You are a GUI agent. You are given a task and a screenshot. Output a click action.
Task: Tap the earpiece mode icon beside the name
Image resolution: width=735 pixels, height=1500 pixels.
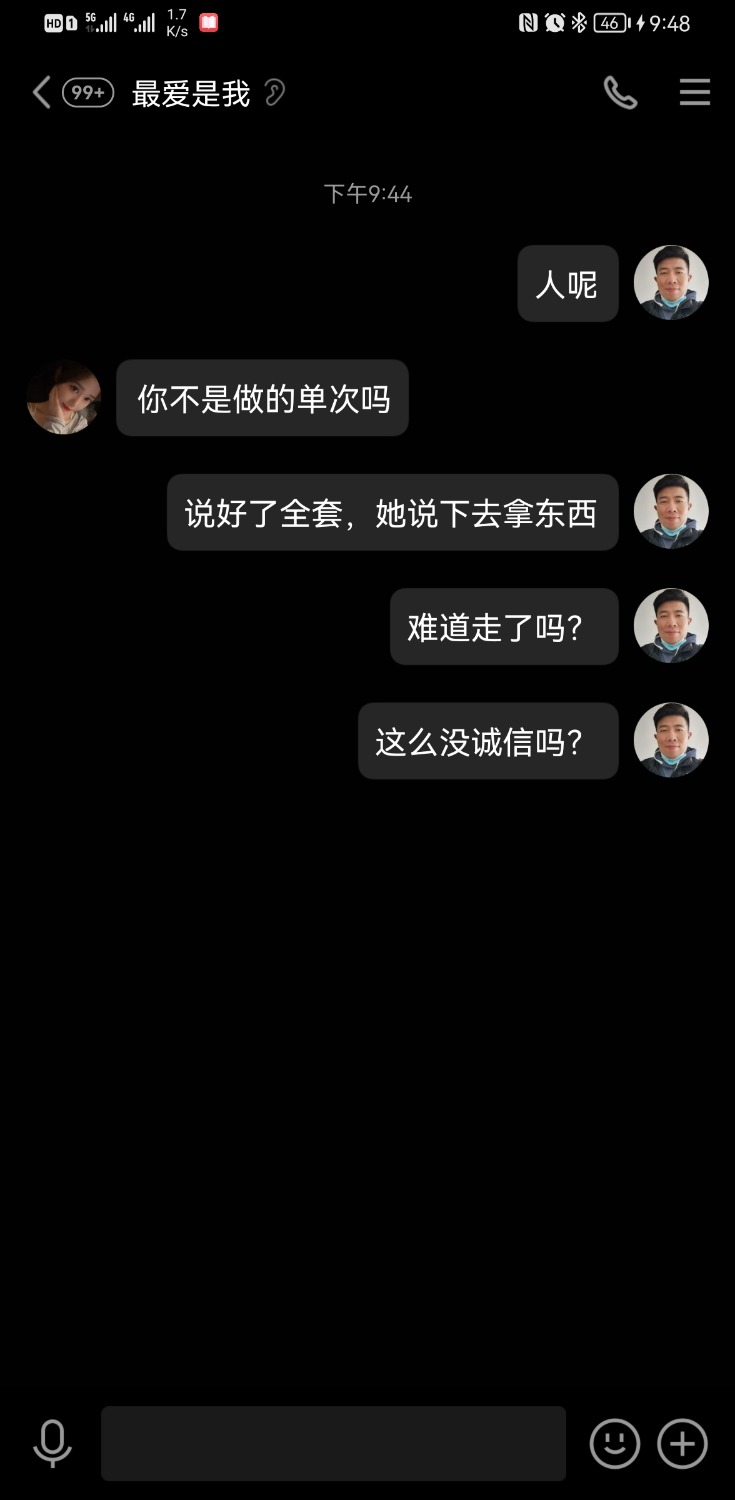click(274, 93)
